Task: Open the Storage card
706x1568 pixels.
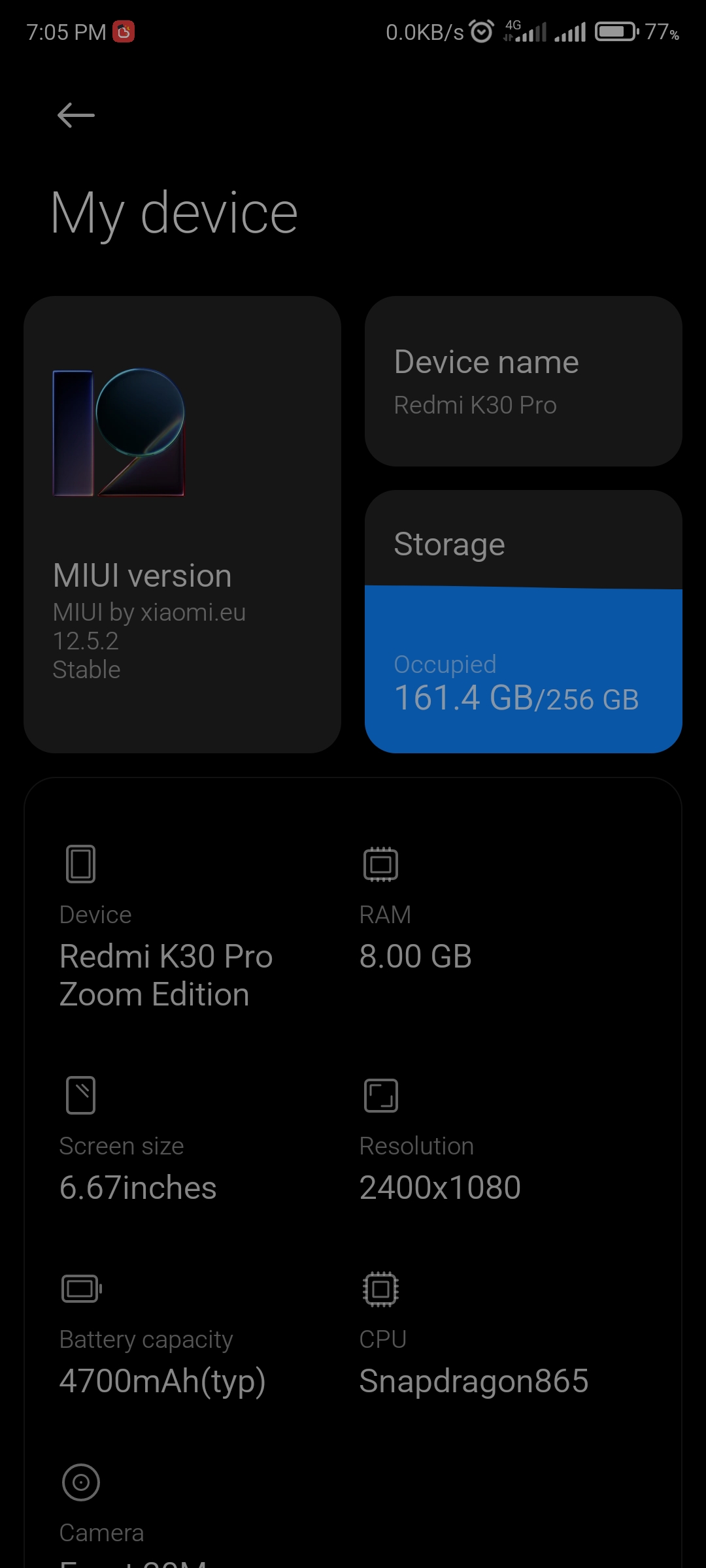Action: coord(523,621)
